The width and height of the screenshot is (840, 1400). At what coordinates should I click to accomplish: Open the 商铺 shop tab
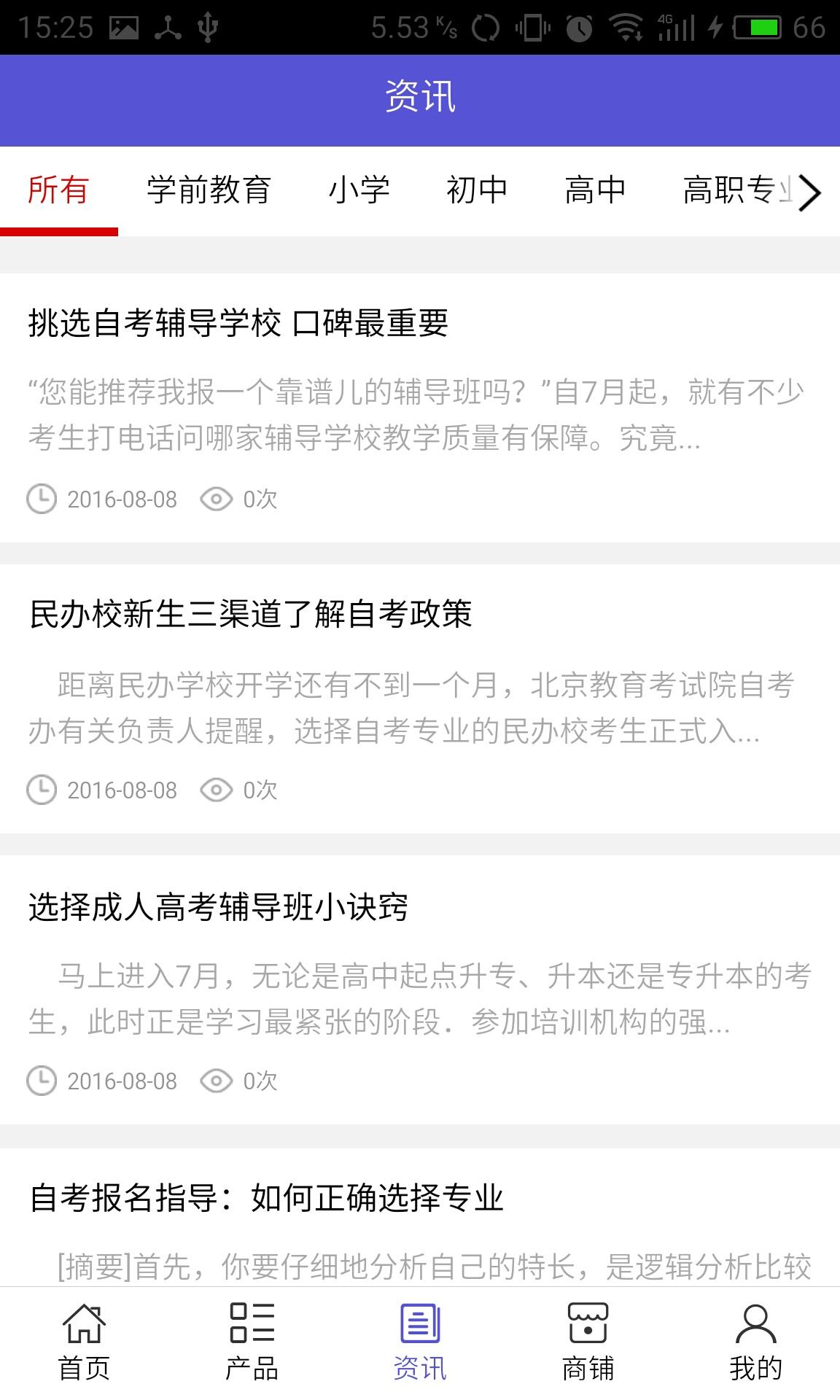[588, 1342]
